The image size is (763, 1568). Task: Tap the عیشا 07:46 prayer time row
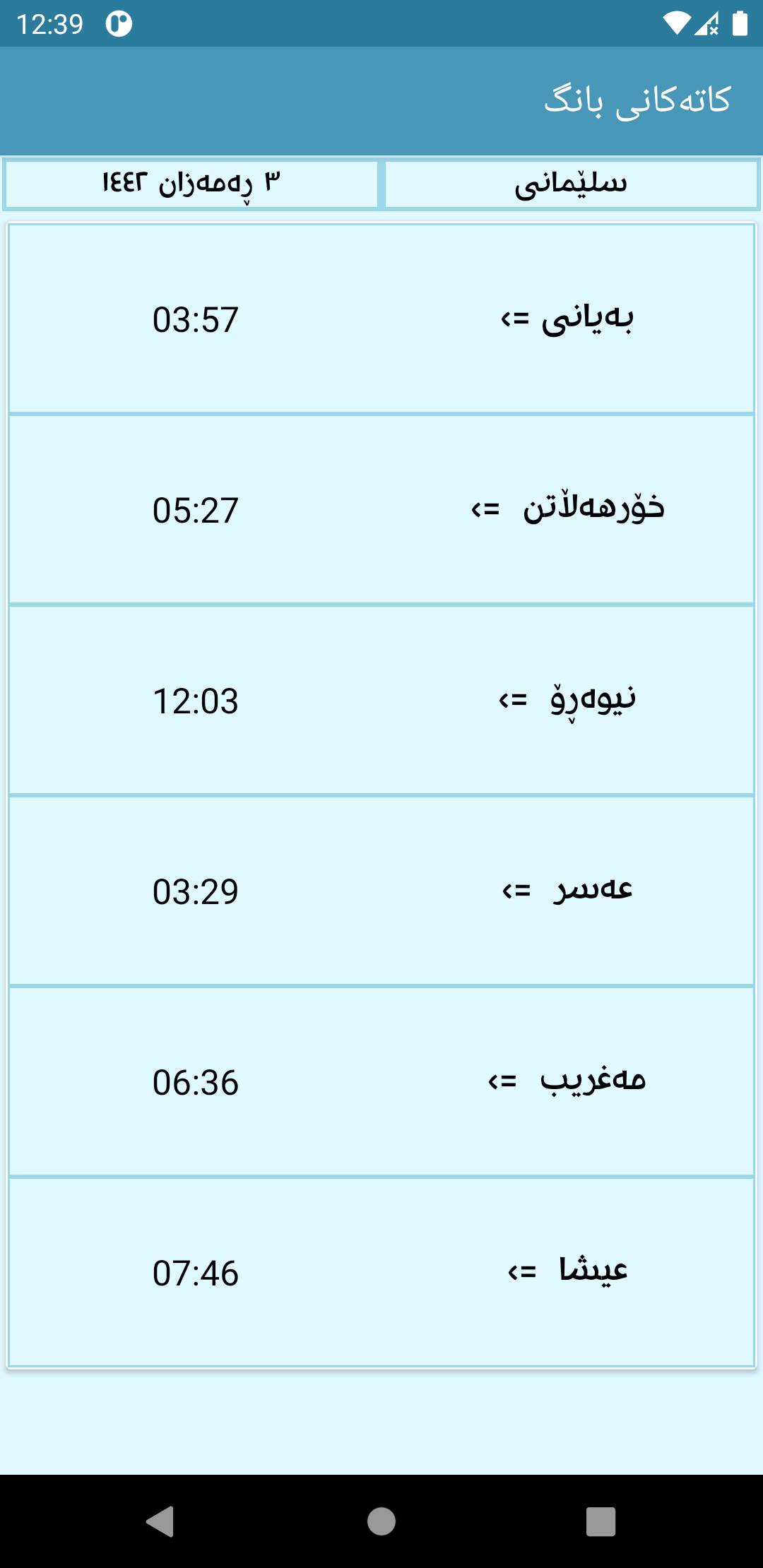381,1271
